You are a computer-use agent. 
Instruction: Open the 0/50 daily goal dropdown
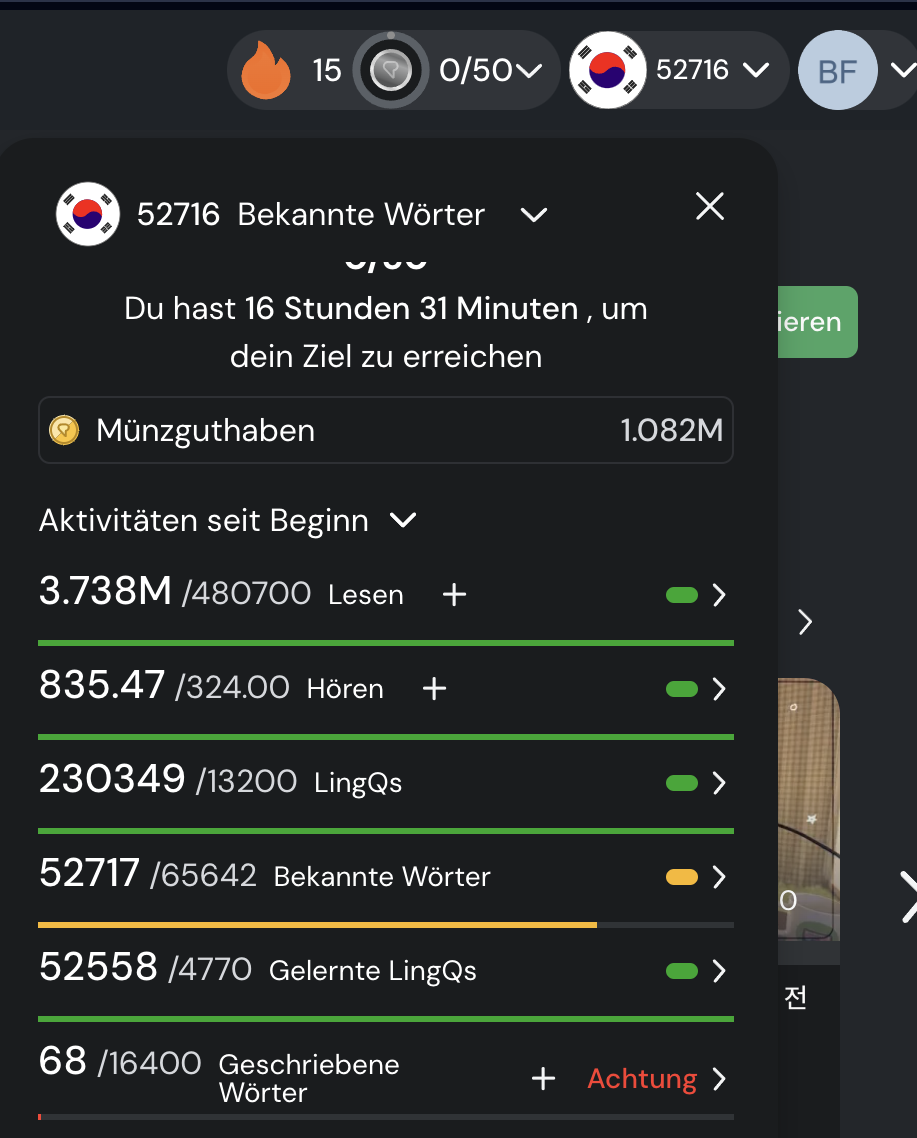(490, 70)
